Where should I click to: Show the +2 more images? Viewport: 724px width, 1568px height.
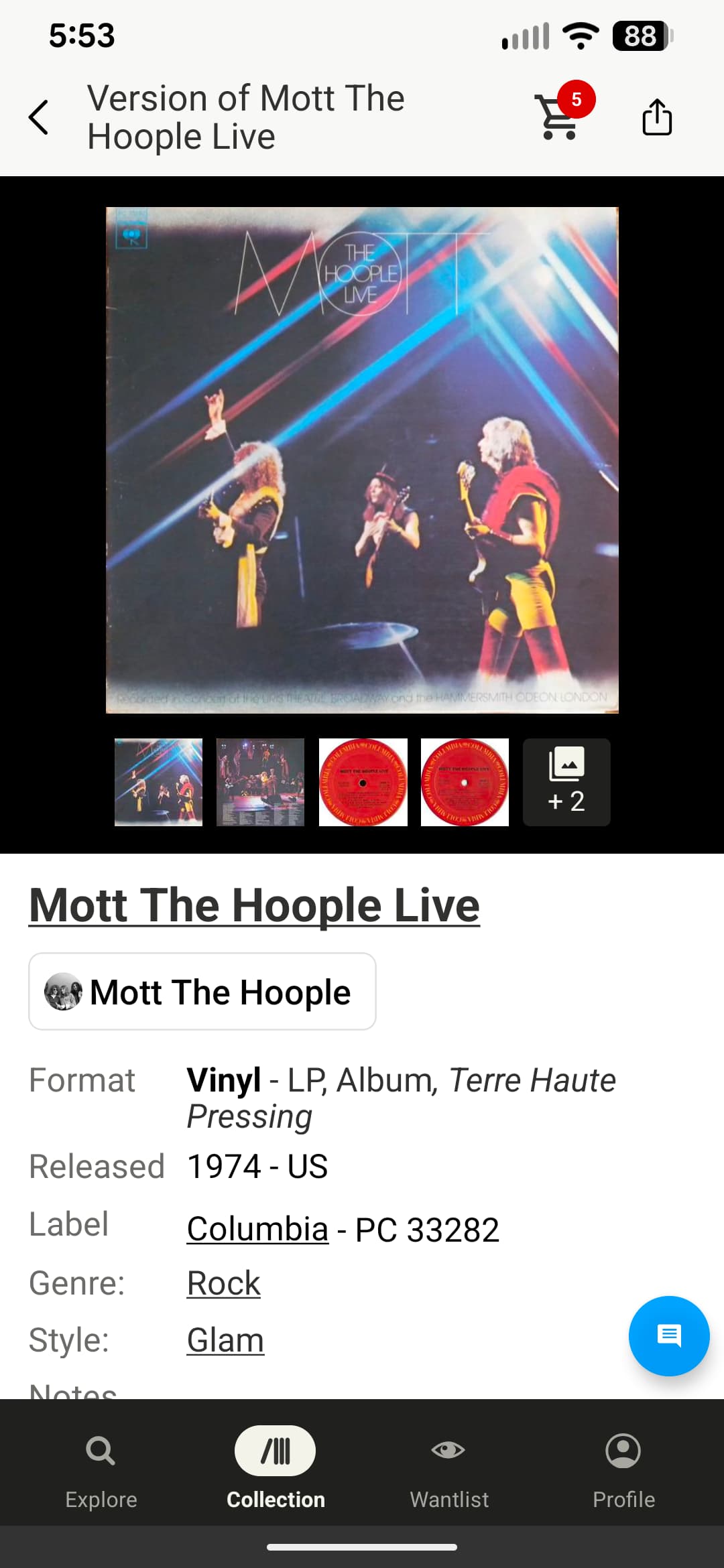[566, 782]
